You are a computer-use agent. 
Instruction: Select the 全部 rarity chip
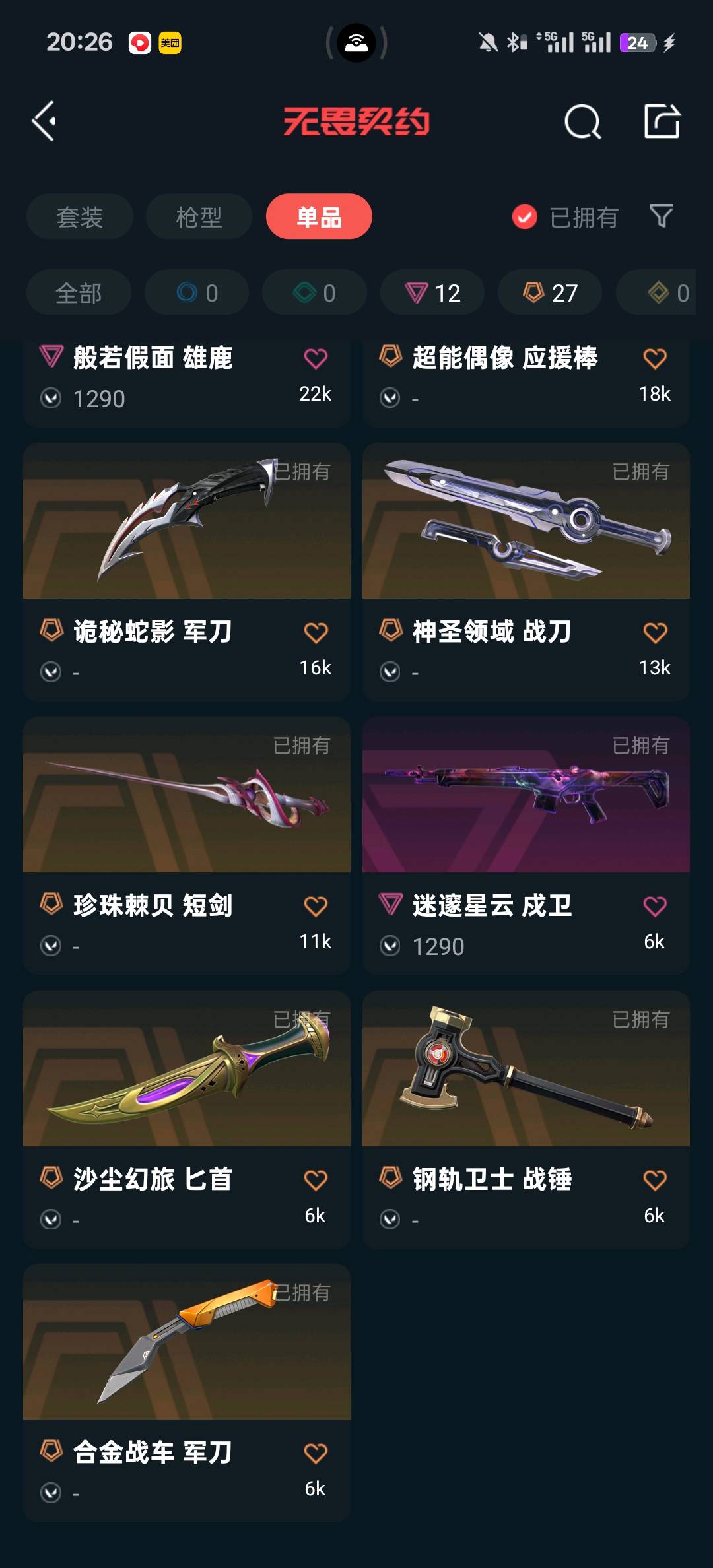click(79, 292)
